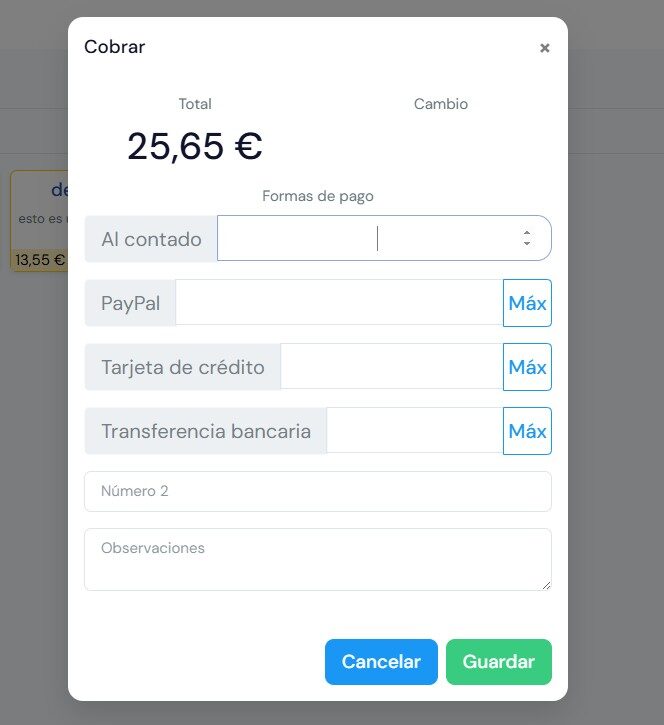
Task: Use Máx for Transferencia bancaria
Action: point(527,431)
